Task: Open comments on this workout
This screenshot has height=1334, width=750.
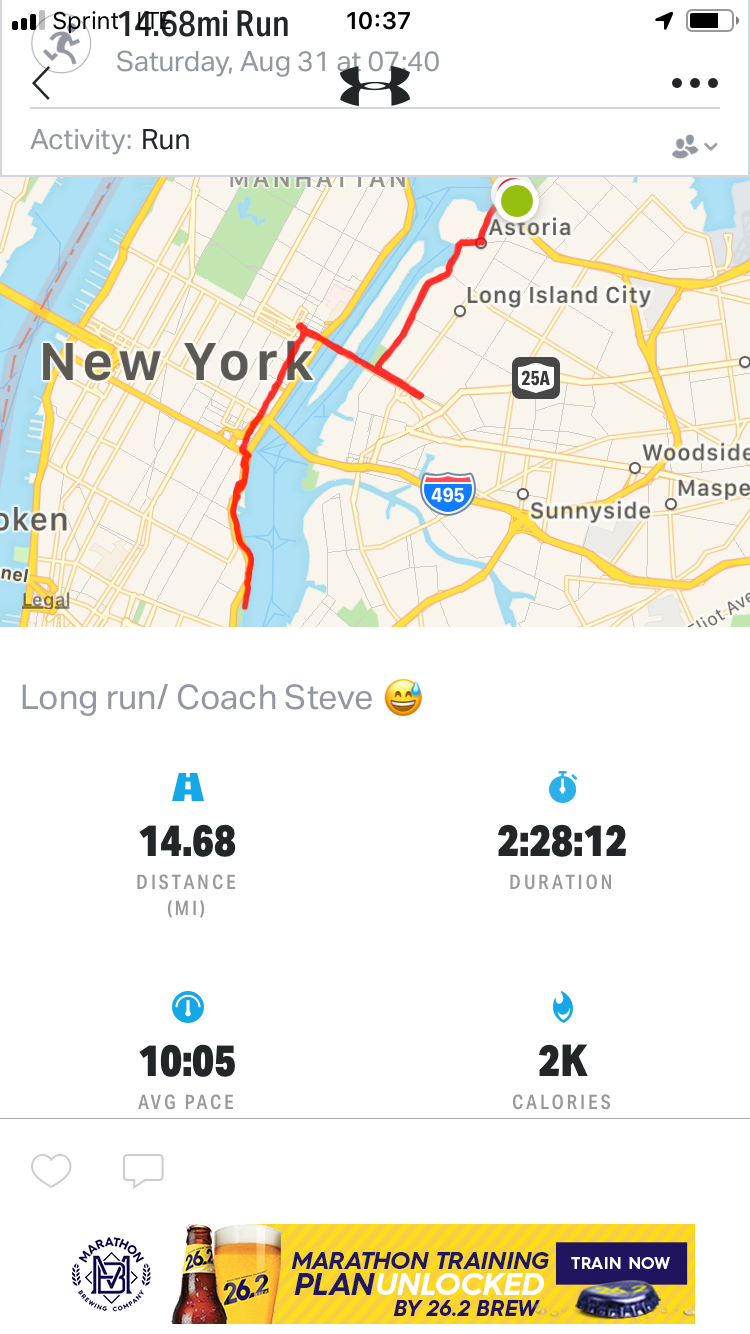Action: click(x=143, y=1170)
